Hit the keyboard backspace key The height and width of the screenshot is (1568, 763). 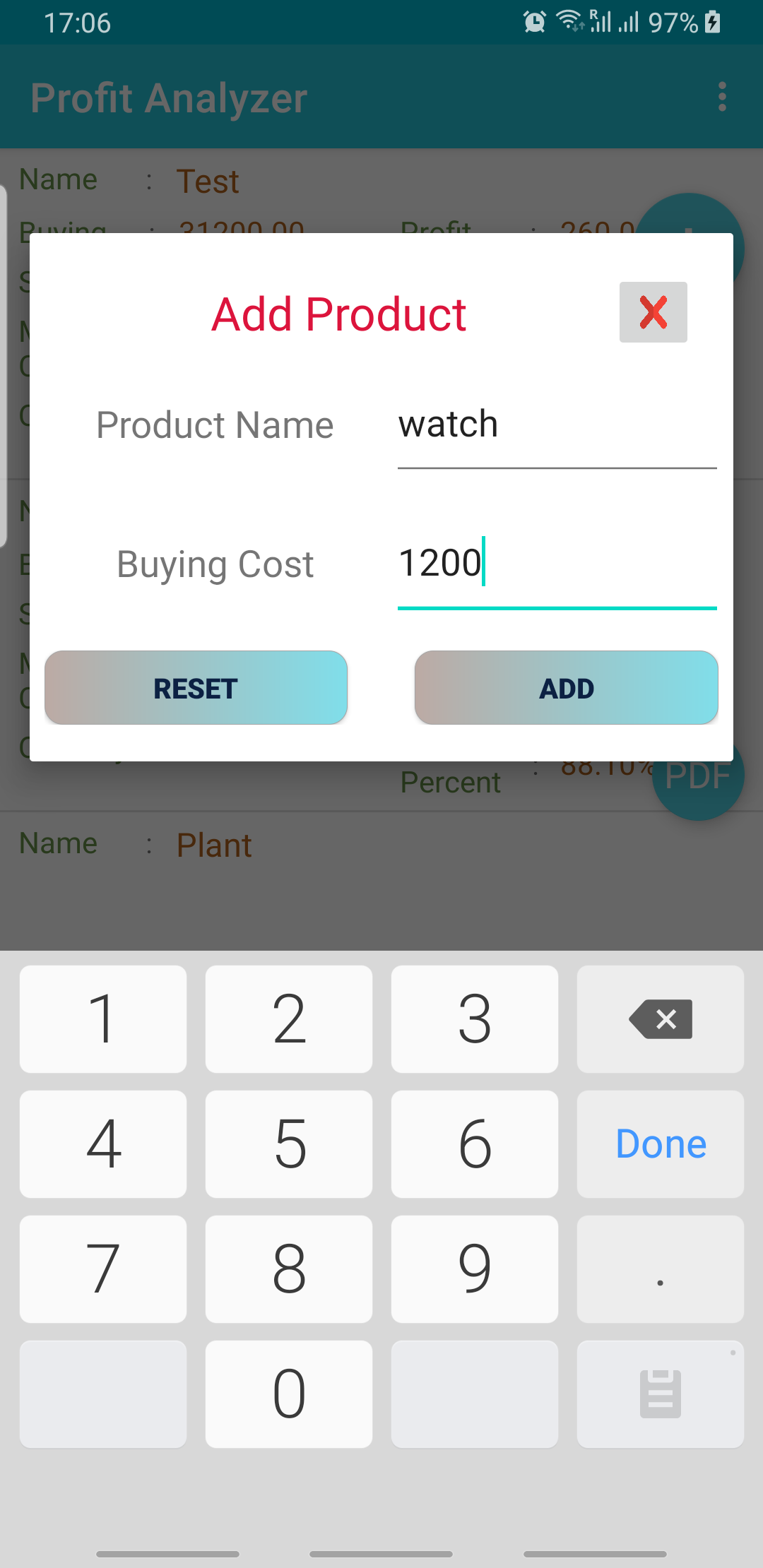coord(660,1018)
